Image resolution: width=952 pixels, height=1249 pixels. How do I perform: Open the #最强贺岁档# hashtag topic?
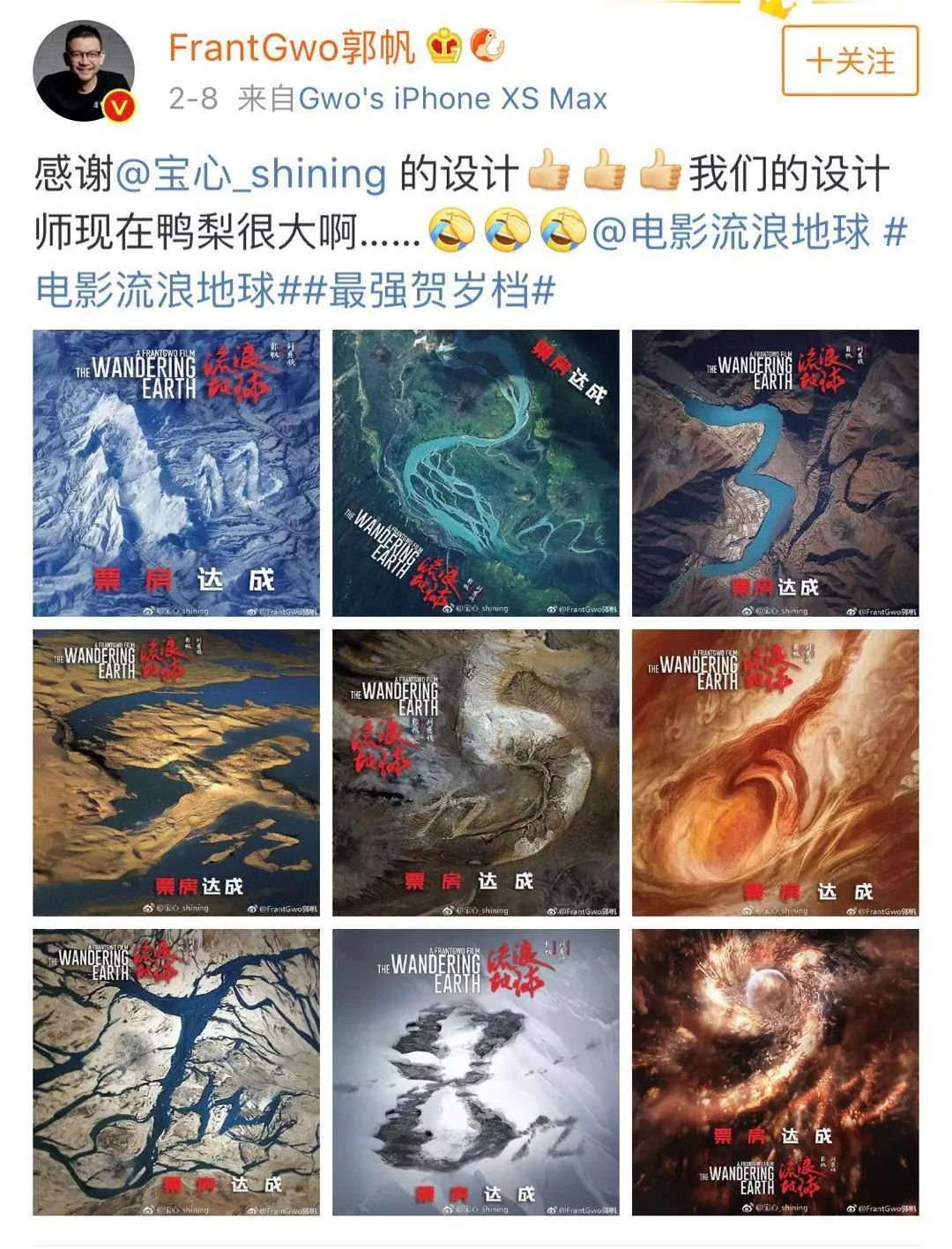coord(432,290)
